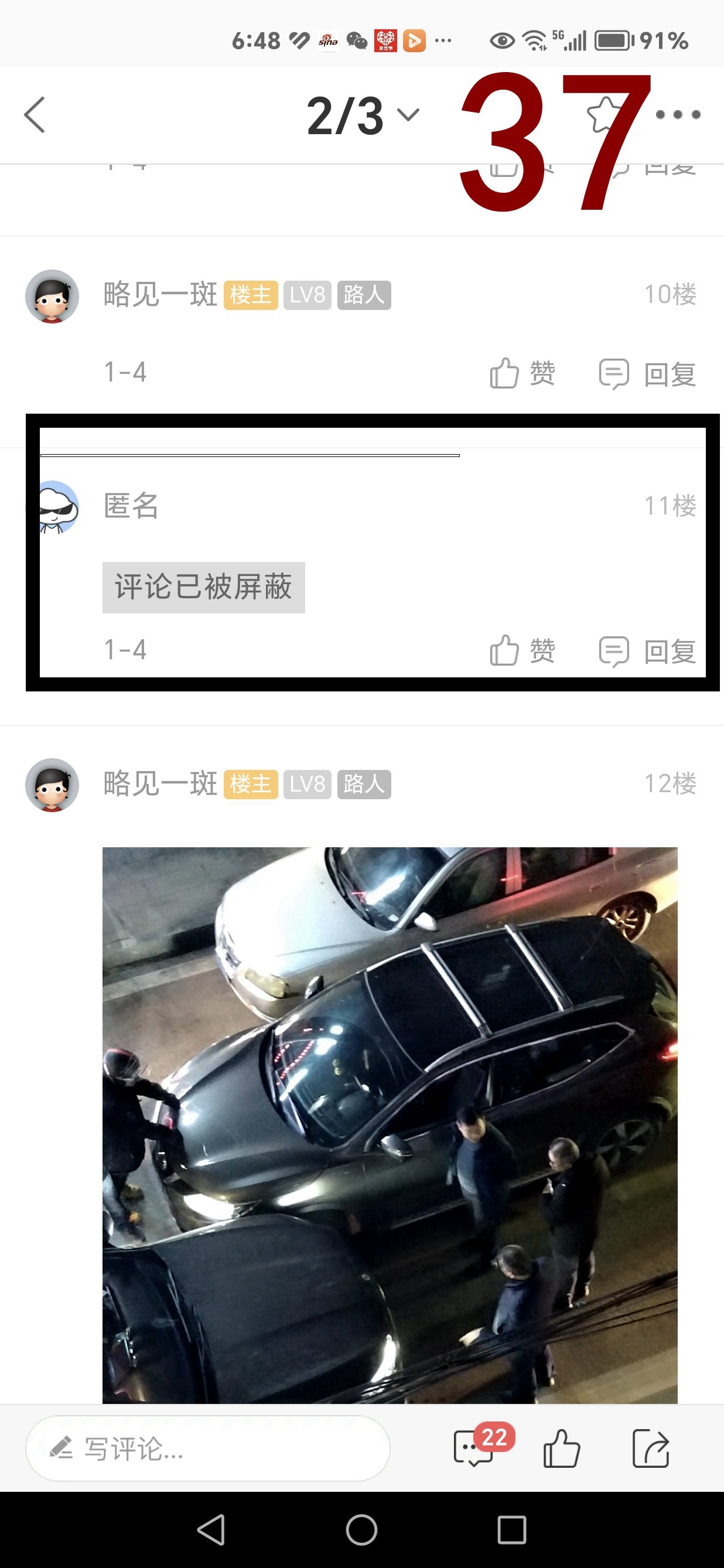This screenshot has width=724, height=1568.
Task: Open the three-dot overflow menu
Action: point(678,114)
